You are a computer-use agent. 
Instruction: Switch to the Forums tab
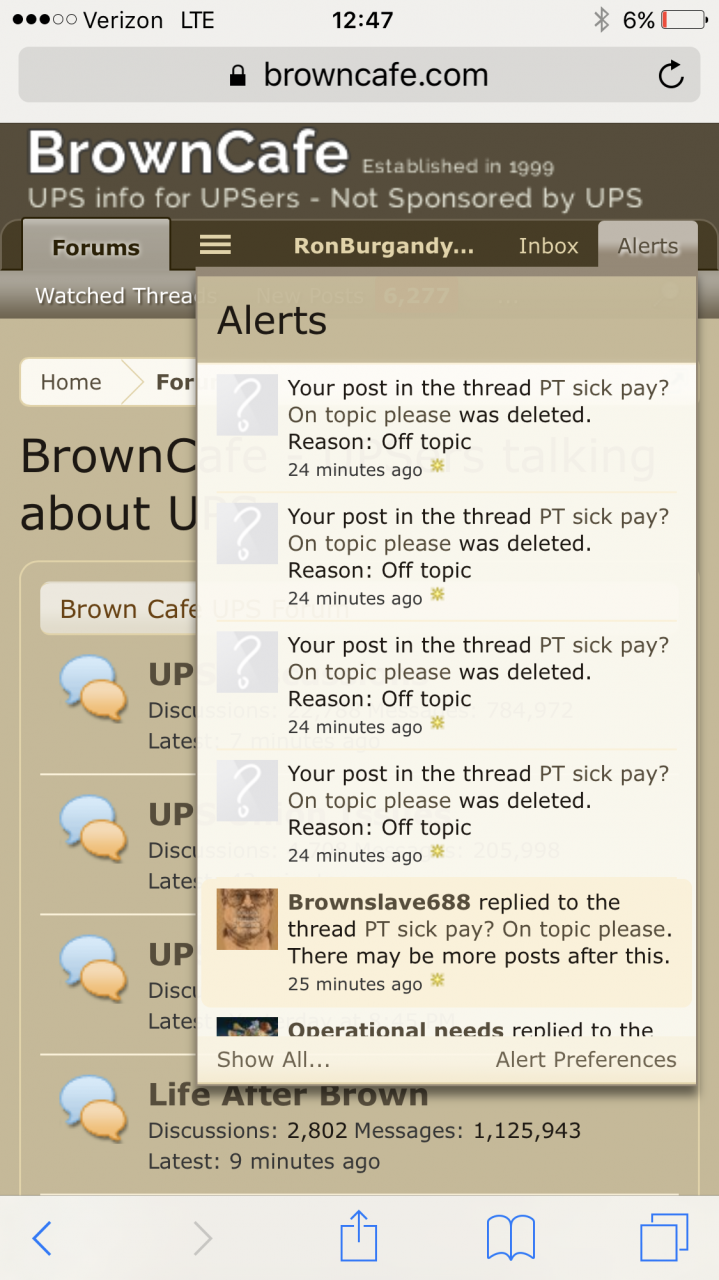tap(96, 247)
